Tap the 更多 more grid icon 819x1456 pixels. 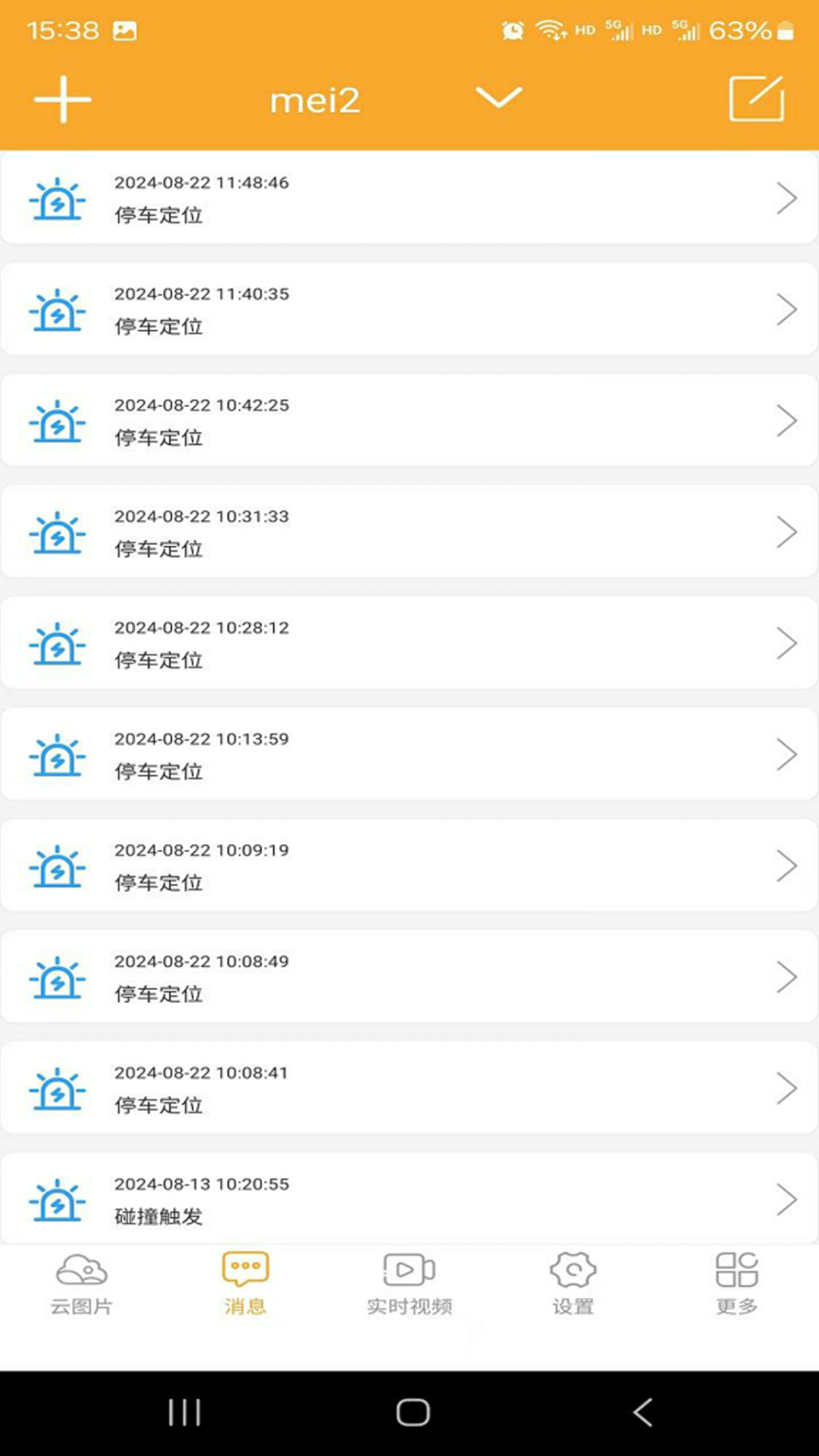[x=736, y=1267]
